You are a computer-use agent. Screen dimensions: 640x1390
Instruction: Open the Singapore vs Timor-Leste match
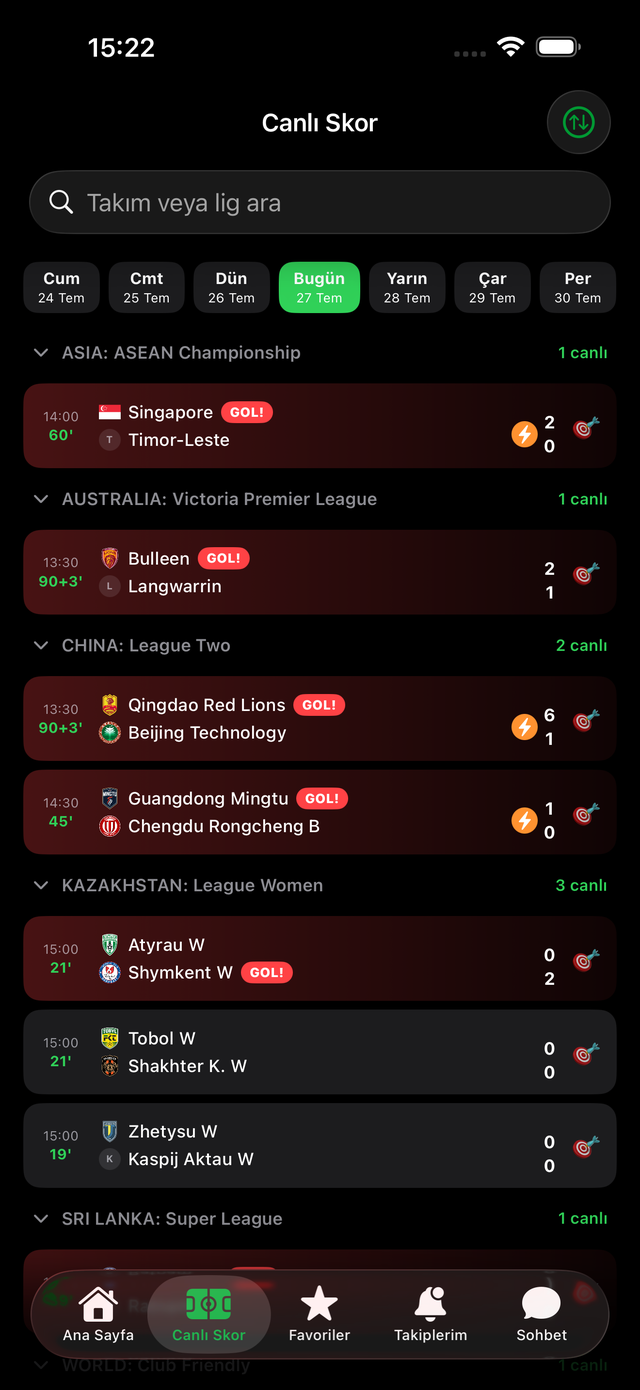click(x=320, y=426)
